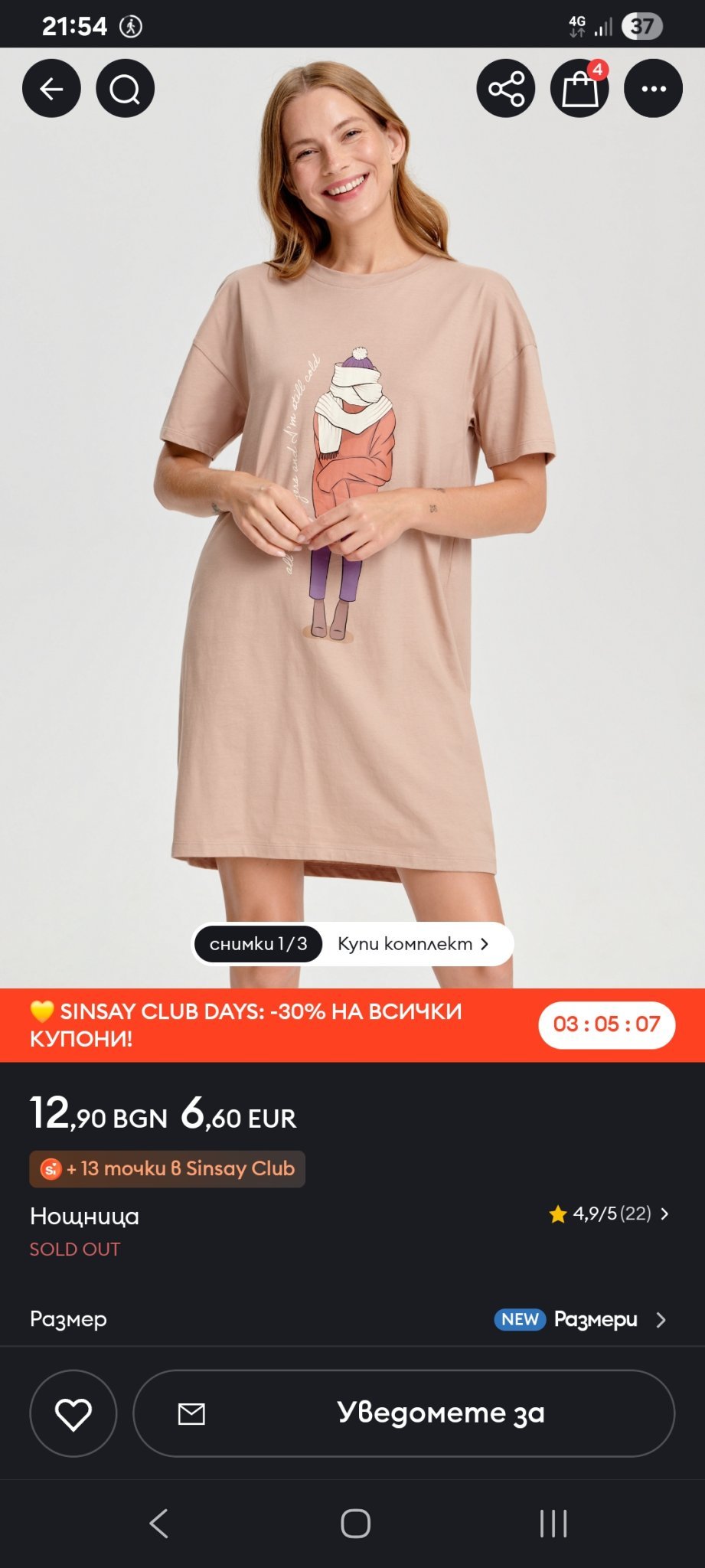Open the снимки 1/3 photo counter

pos(258,944)
